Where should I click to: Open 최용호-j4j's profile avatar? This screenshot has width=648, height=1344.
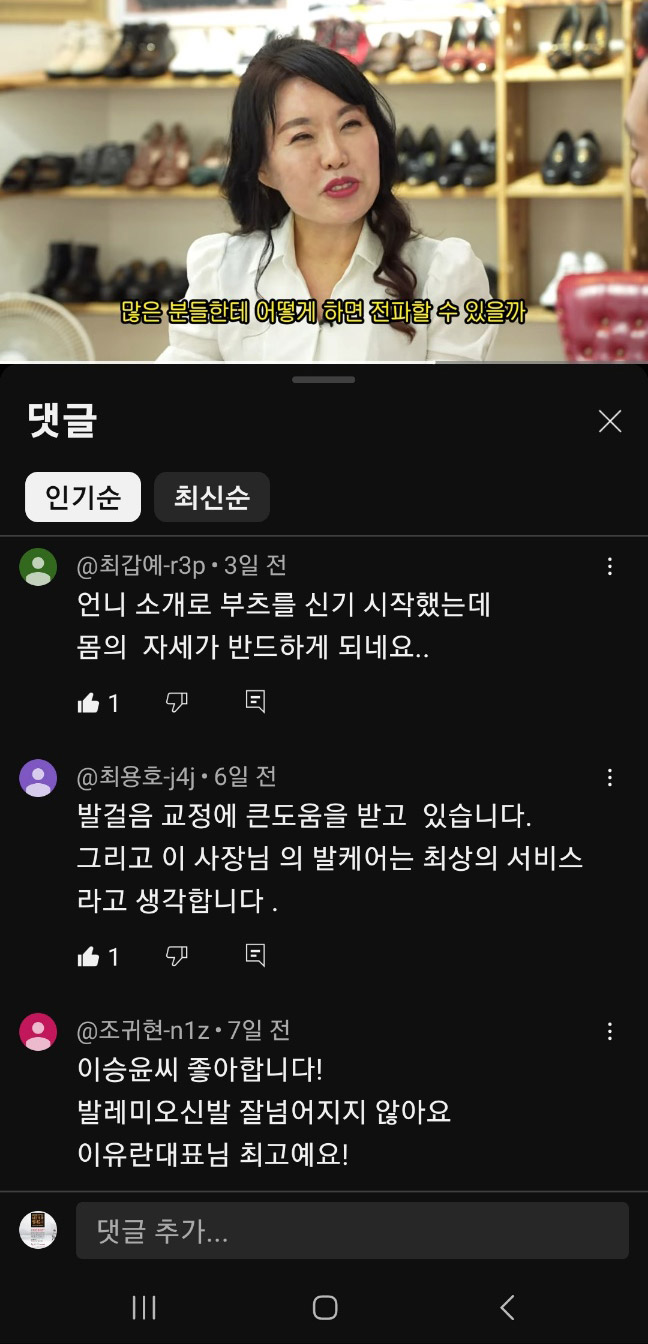point(38,777)
